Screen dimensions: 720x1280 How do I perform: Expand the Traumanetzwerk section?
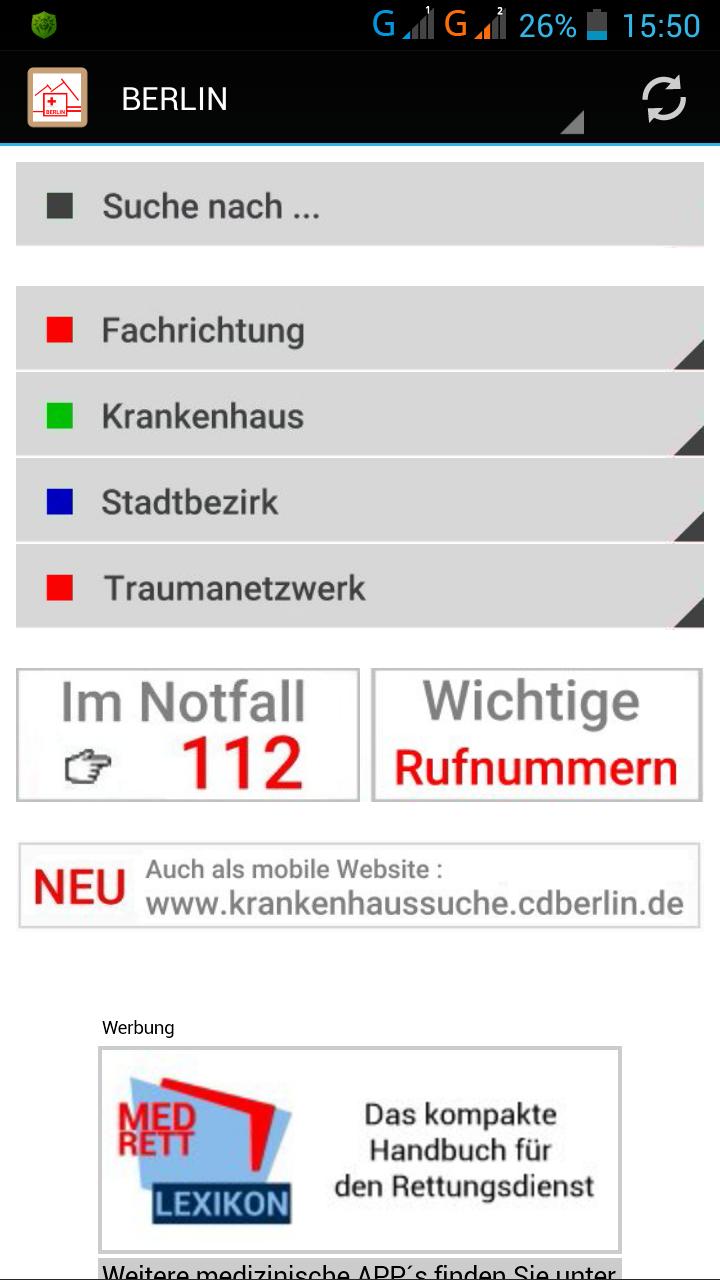(x=360, y=587)
